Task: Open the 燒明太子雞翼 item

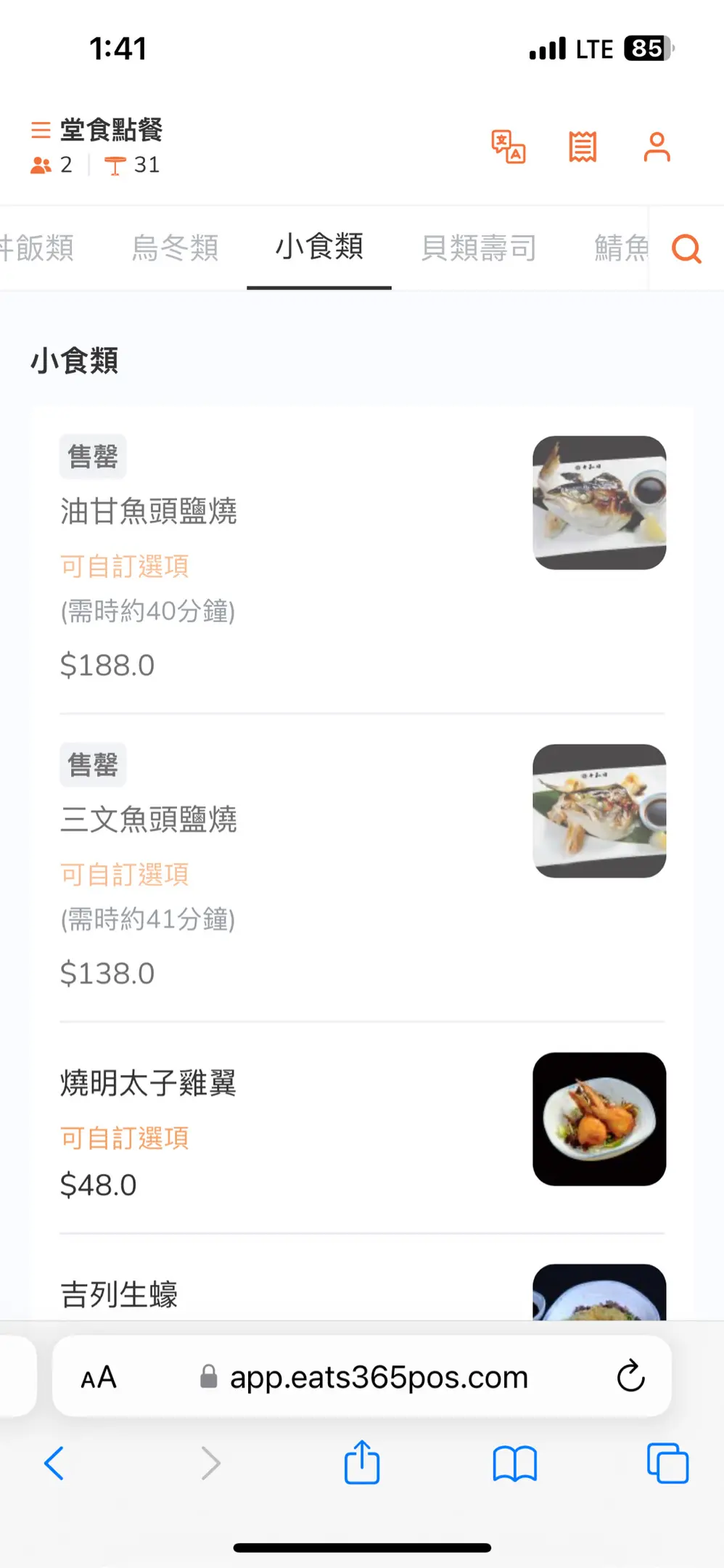Action: 148,1083
